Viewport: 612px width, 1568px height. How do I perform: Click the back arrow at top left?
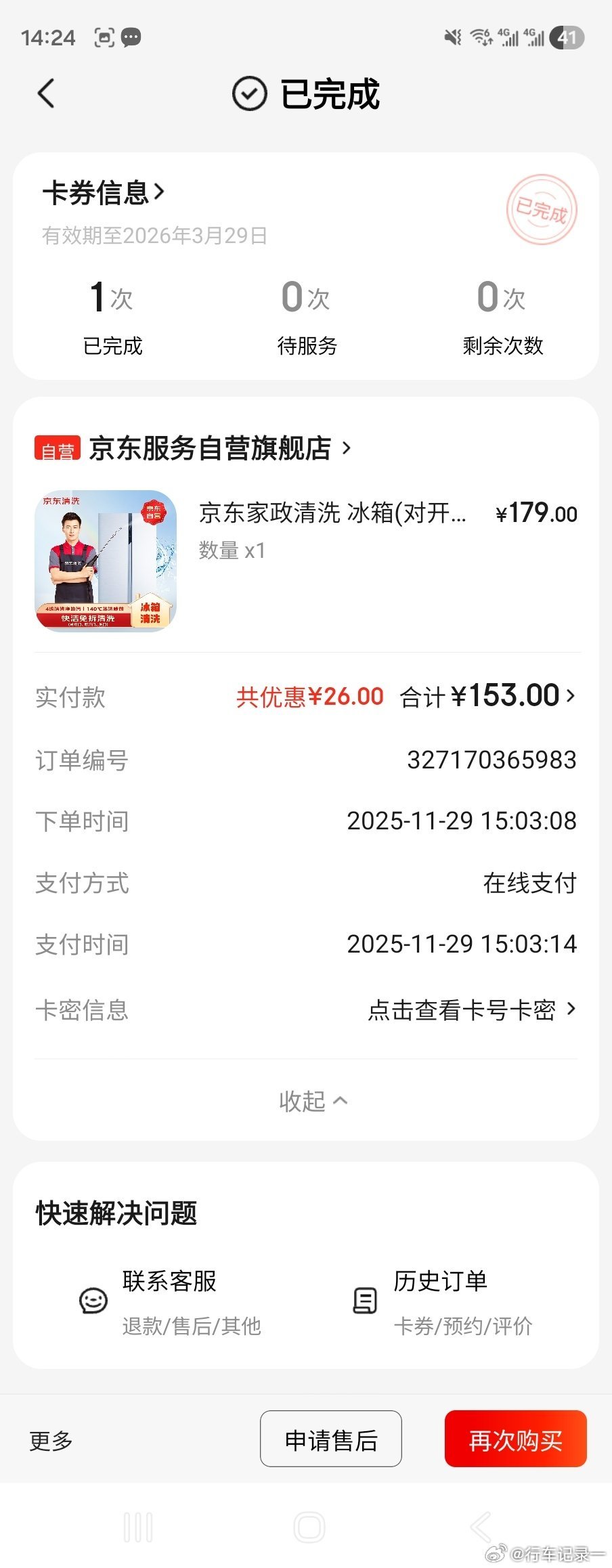click(x=45, y=93)
